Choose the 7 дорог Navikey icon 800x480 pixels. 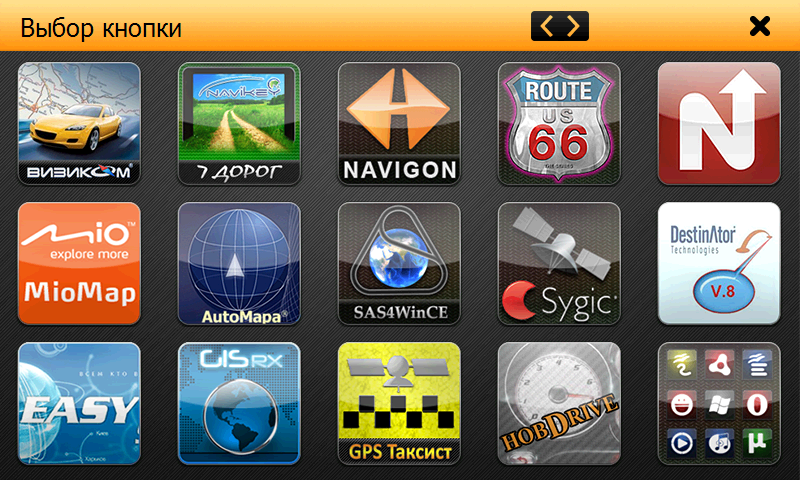coord(239,124)
